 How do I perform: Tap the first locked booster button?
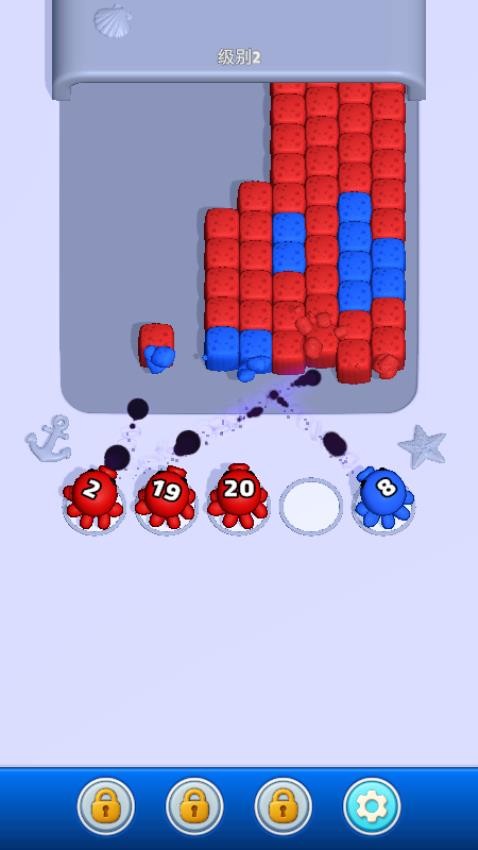tap(106, 807)
